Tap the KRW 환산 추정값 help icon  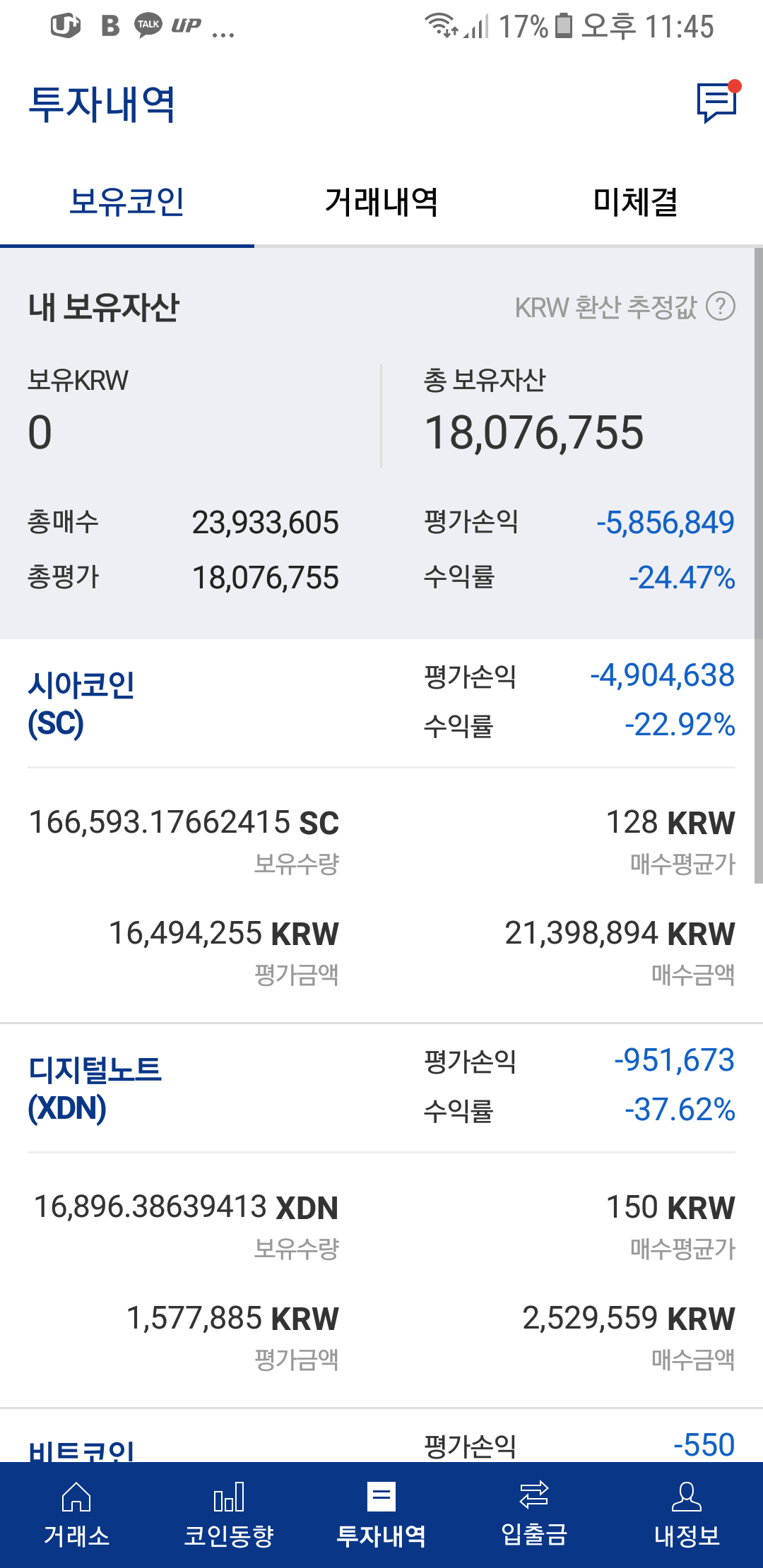tap(719, 307)
